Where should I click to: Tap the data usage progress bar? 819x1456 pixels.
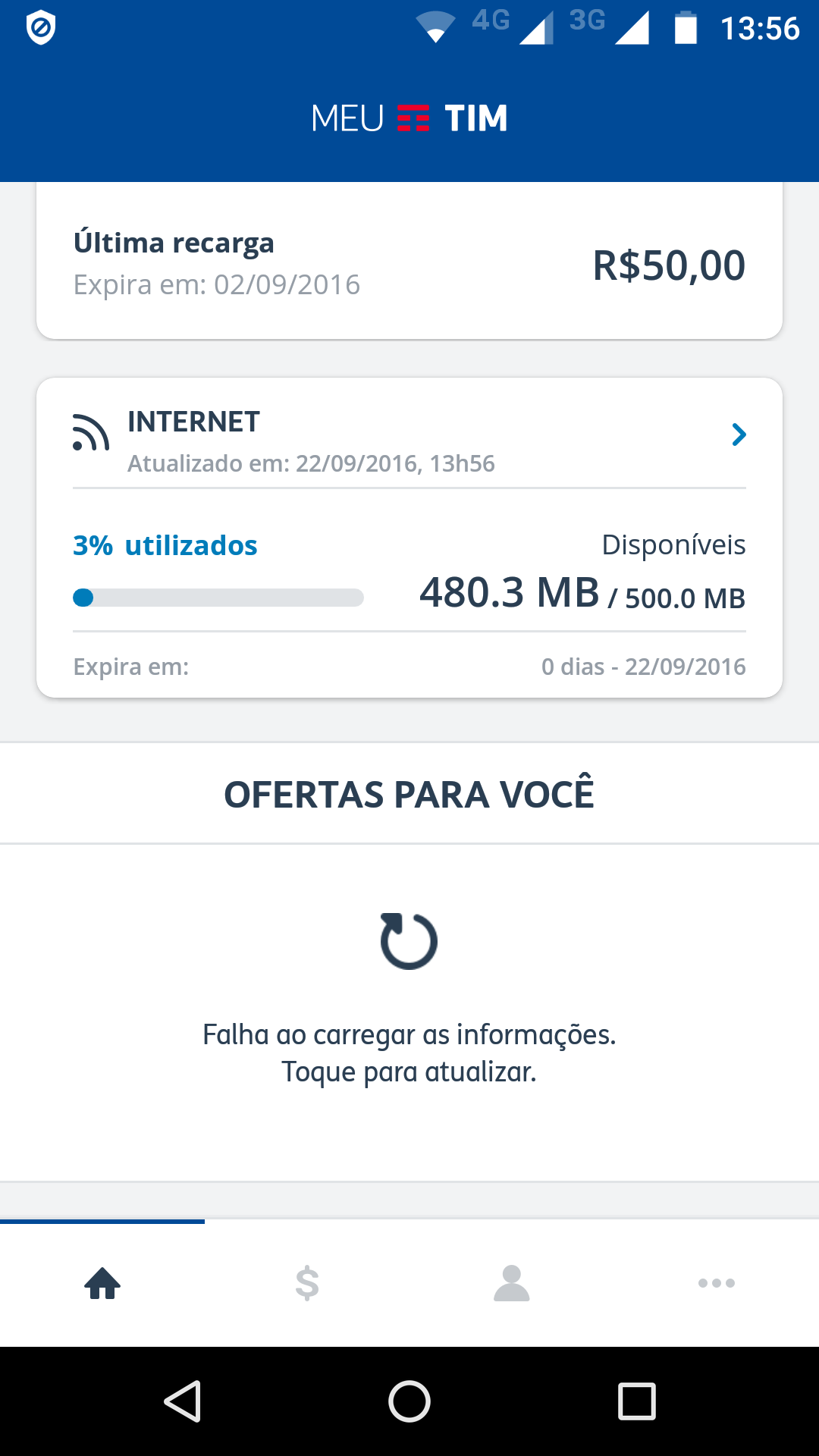[x=220, y=598]
